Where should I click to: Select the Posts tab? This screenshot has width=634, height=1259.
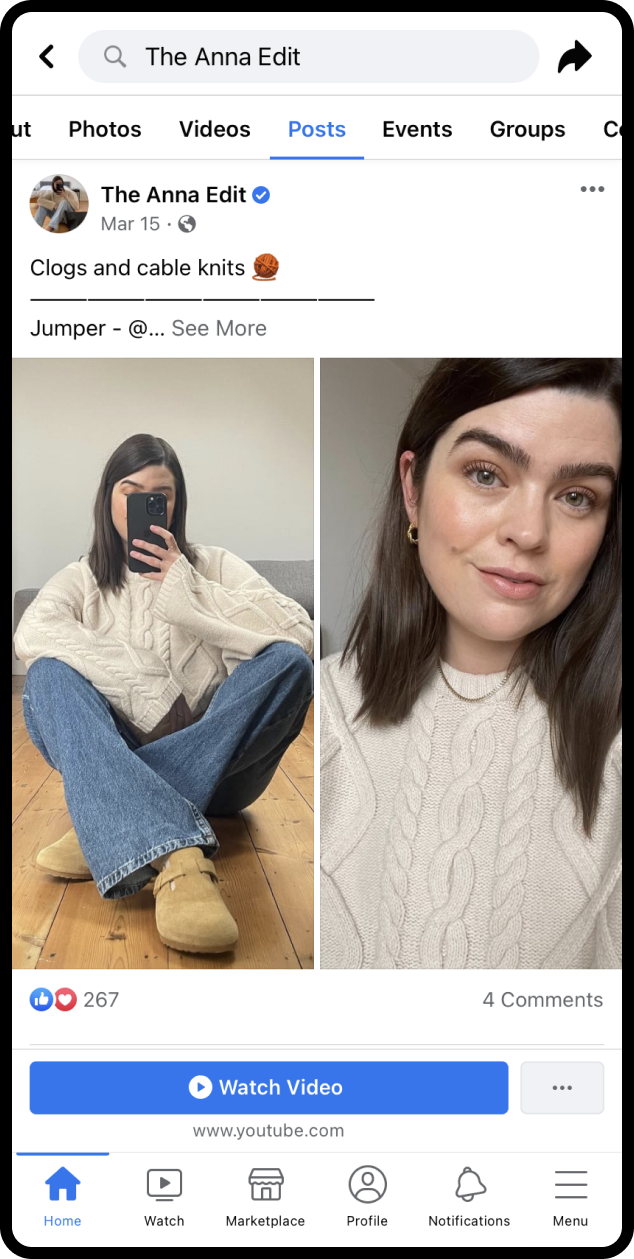316,129
